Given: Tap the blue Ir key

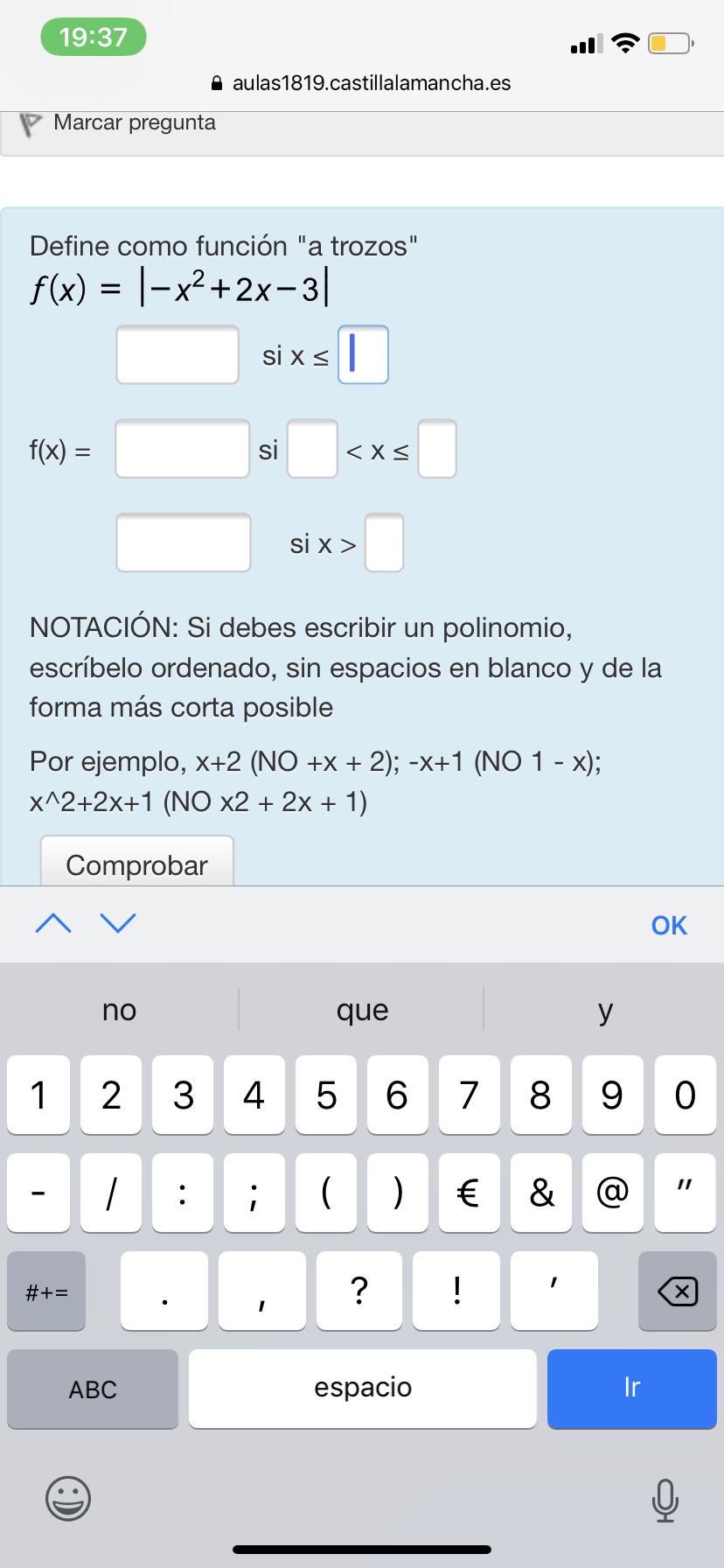Looking at the screenshot, I should (x=632, y=1389).
